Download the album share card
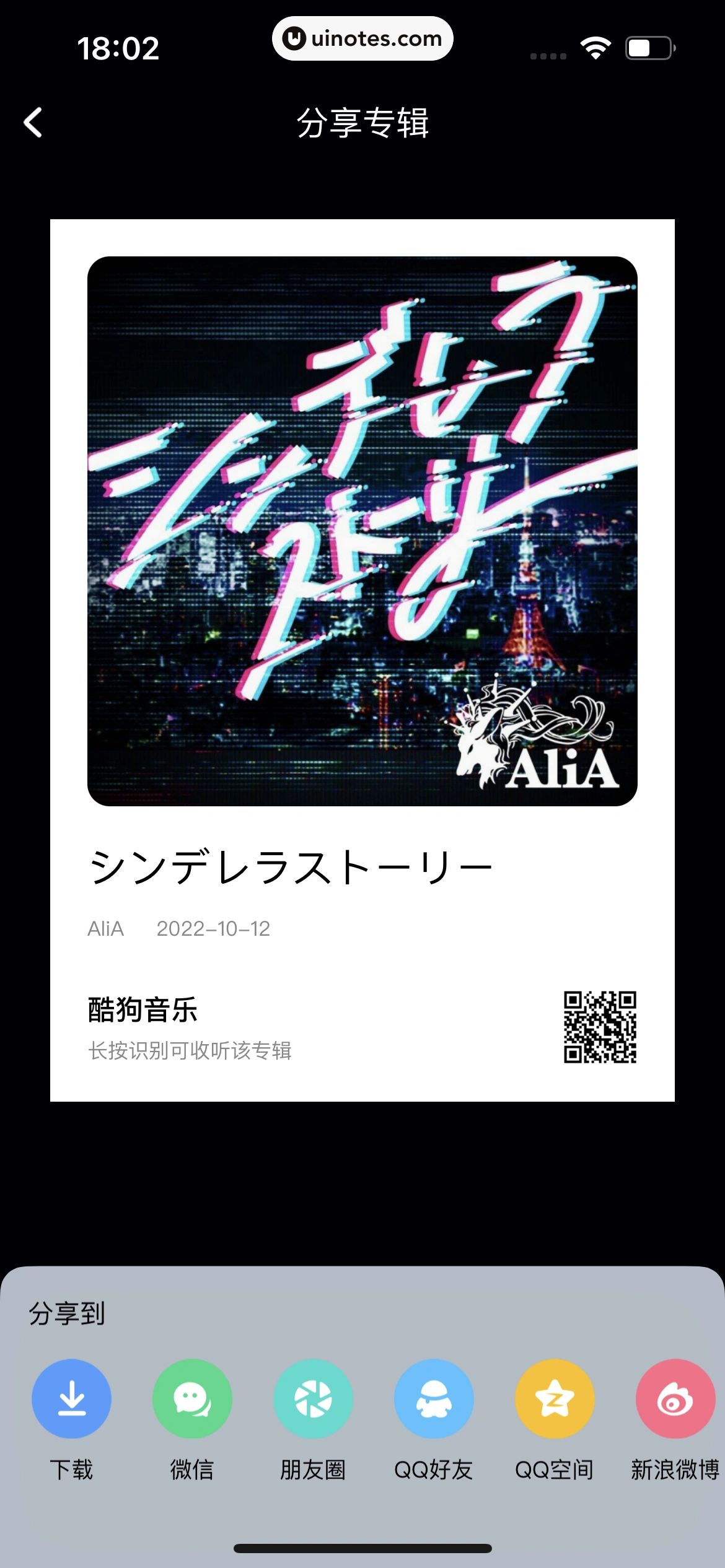This screenshot has height=1568, width=725. [x=72, y=1399]
